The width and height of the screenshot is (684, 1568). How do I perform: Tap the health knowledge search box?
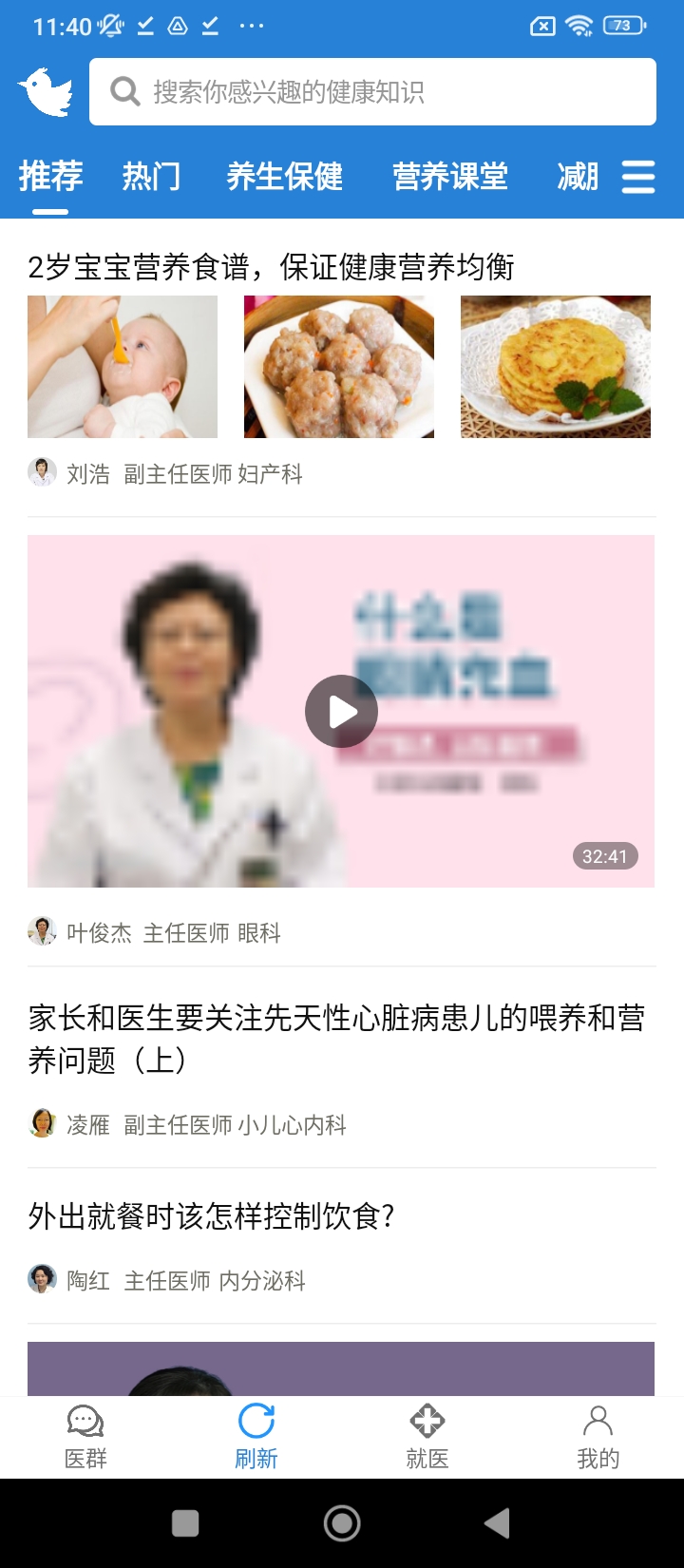click(x=372, y=91)
